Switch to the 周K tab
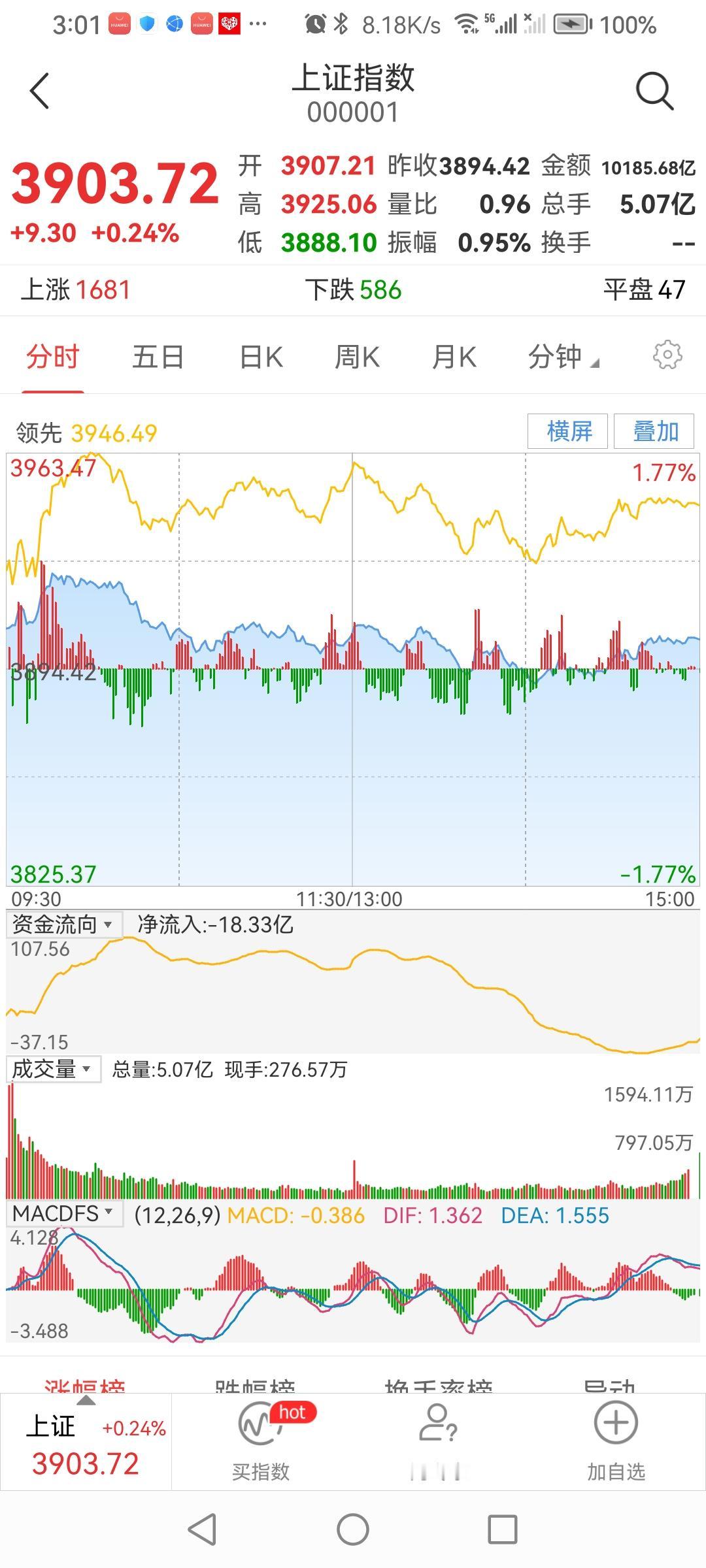 coord(357,357)
